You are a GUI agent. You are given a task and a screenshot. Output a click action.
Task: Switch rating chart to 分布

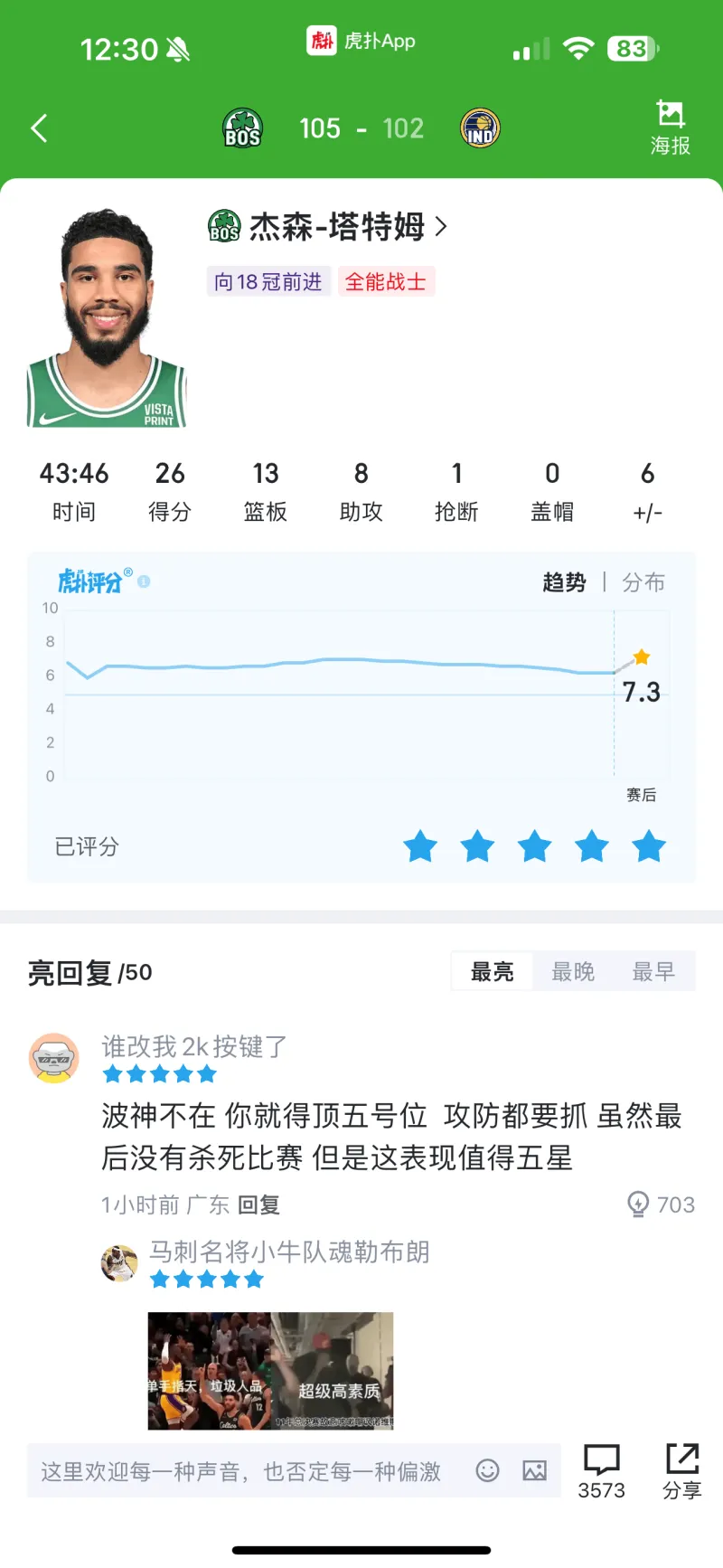coord(643,582)
